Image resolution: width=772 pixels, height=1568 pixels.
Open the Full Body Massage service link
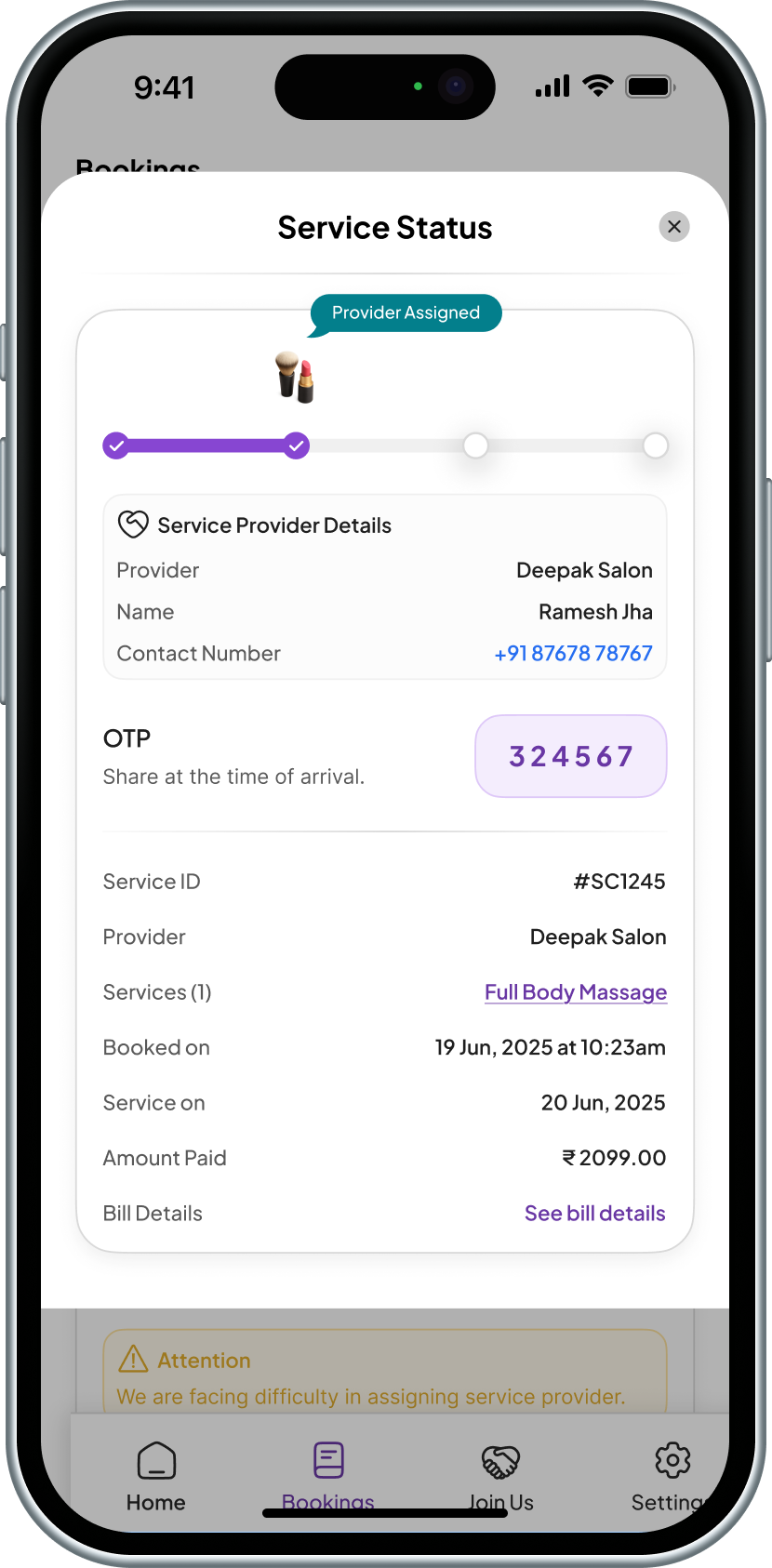(x=575, y=992)
